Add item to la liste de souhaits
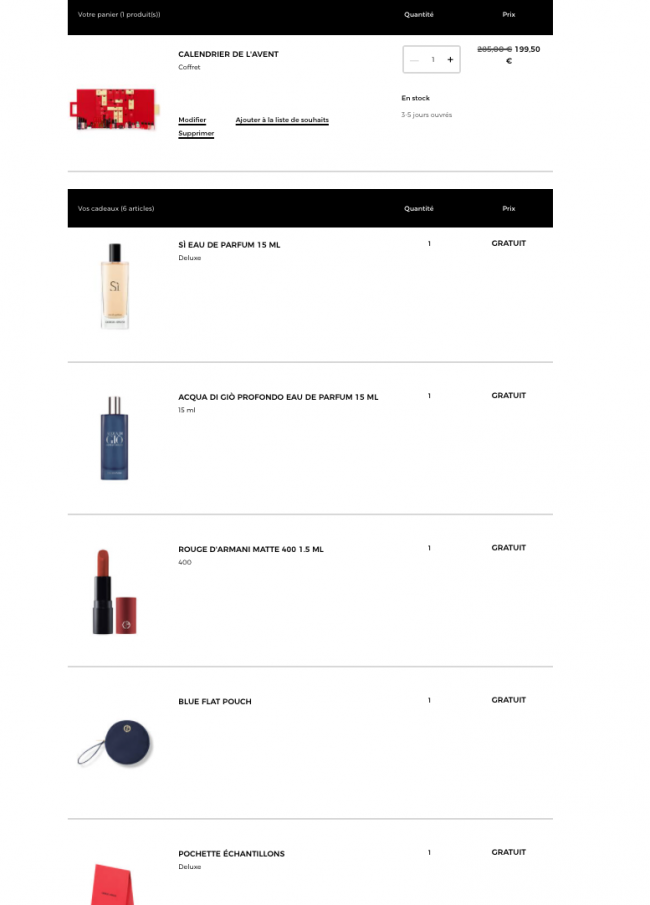Image resolution: width=650 pixels, height=905 pixels. [x=282, y=120]
